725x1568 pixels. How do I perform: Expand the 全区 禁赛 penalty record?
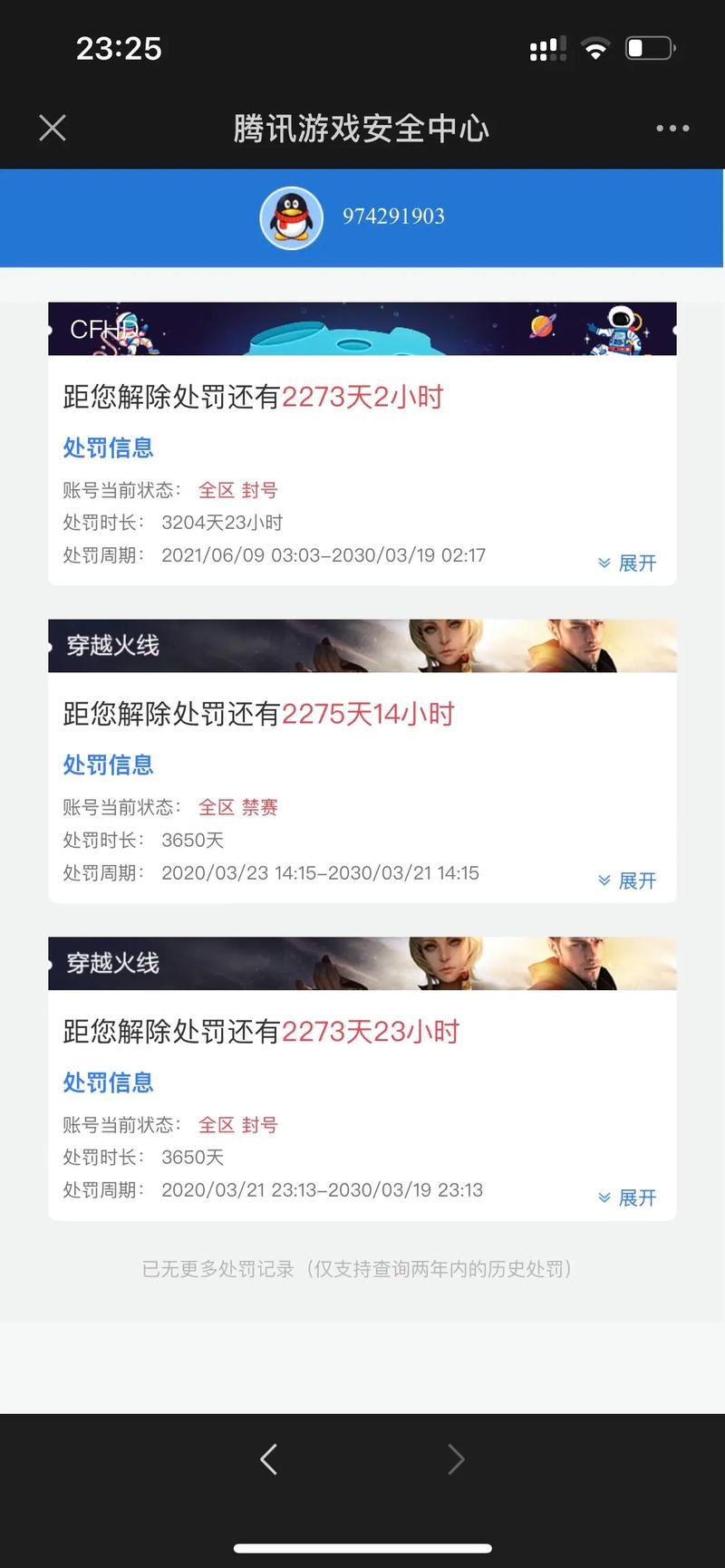(x=625, y=880)
